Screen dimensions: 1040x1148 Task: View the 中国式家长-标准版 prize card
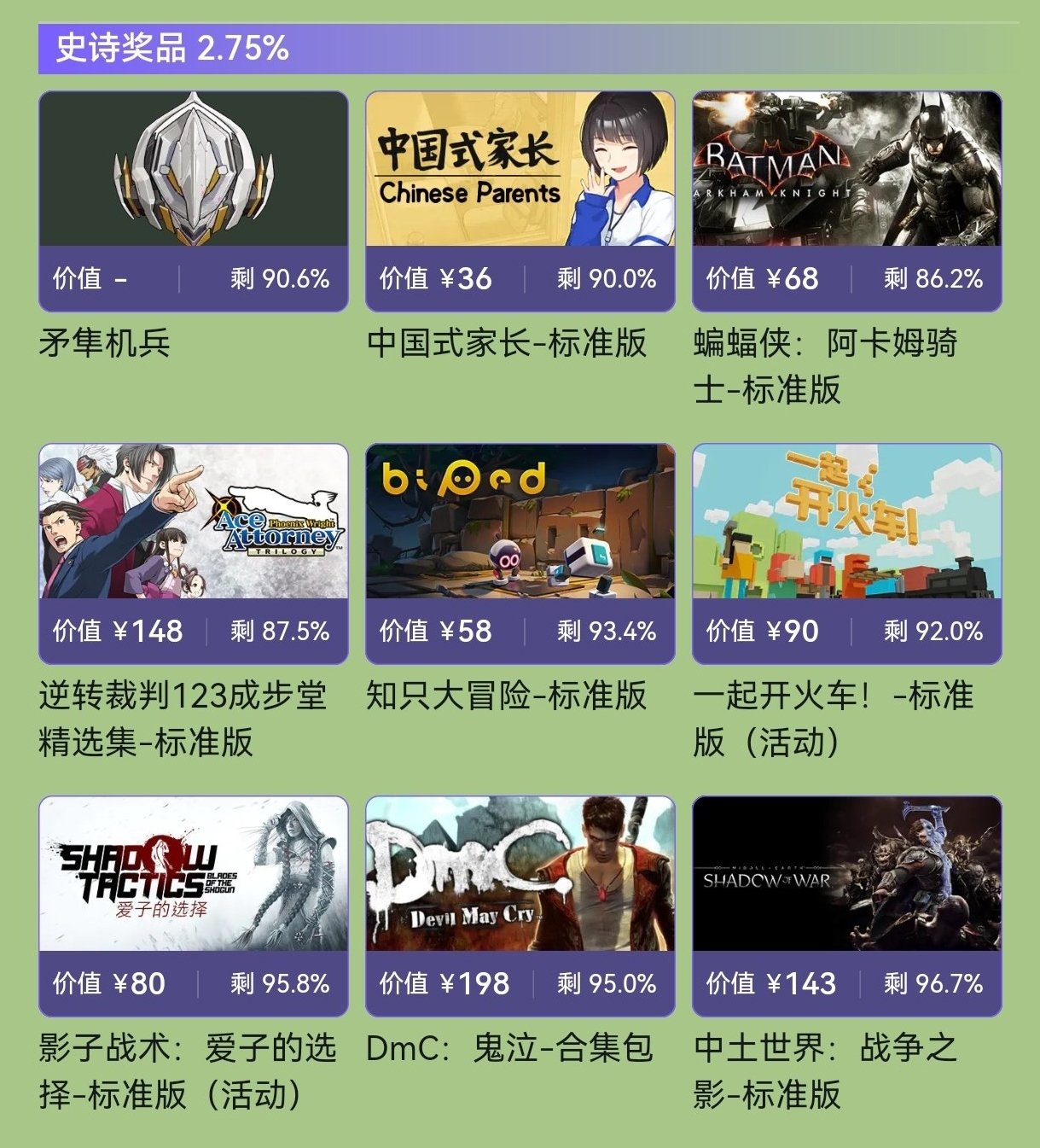tap(520, 170)
